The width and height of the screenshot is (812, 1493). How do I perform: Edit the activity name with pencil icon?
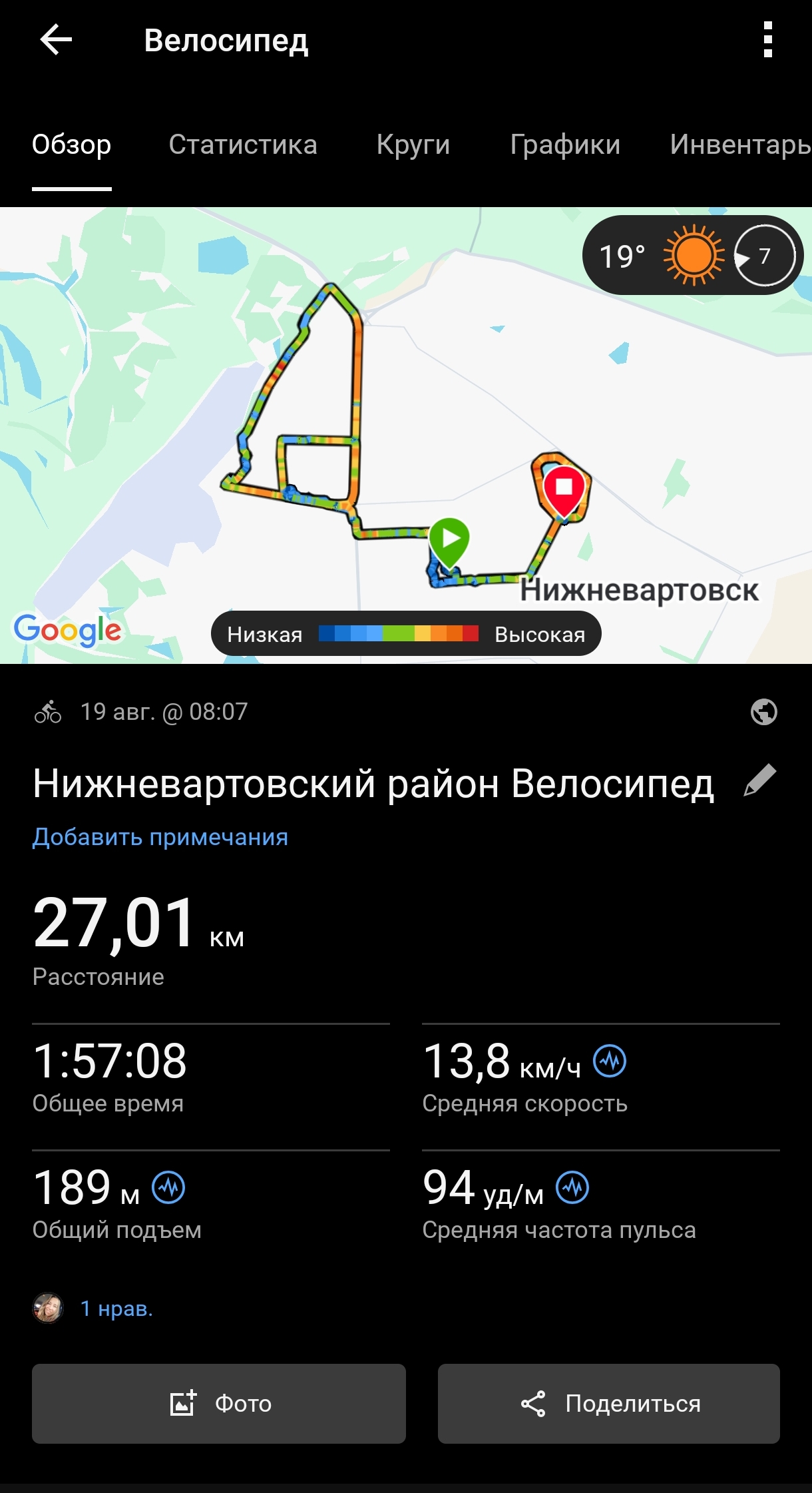click(759, 780)
